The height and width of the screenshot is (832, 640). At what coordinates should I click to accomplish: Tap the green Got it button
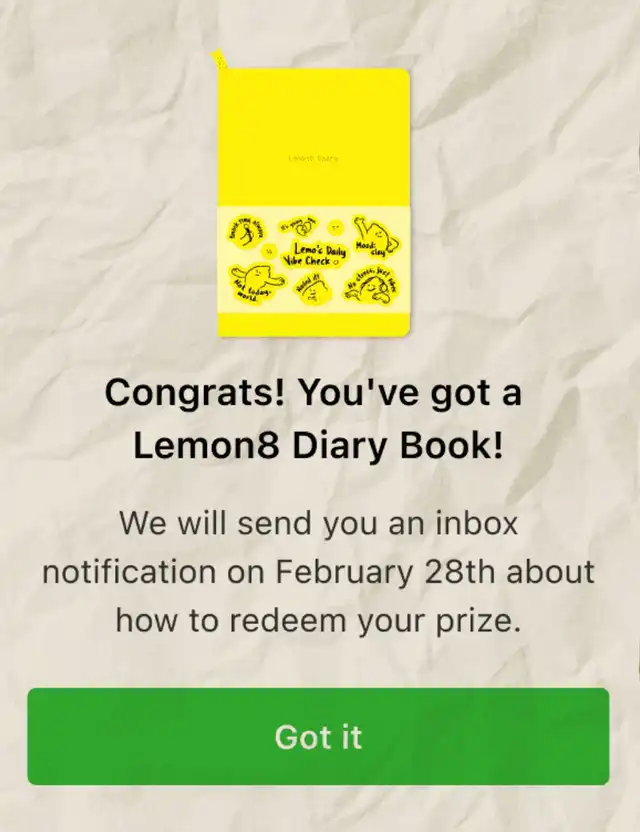(x=318, y=737)
